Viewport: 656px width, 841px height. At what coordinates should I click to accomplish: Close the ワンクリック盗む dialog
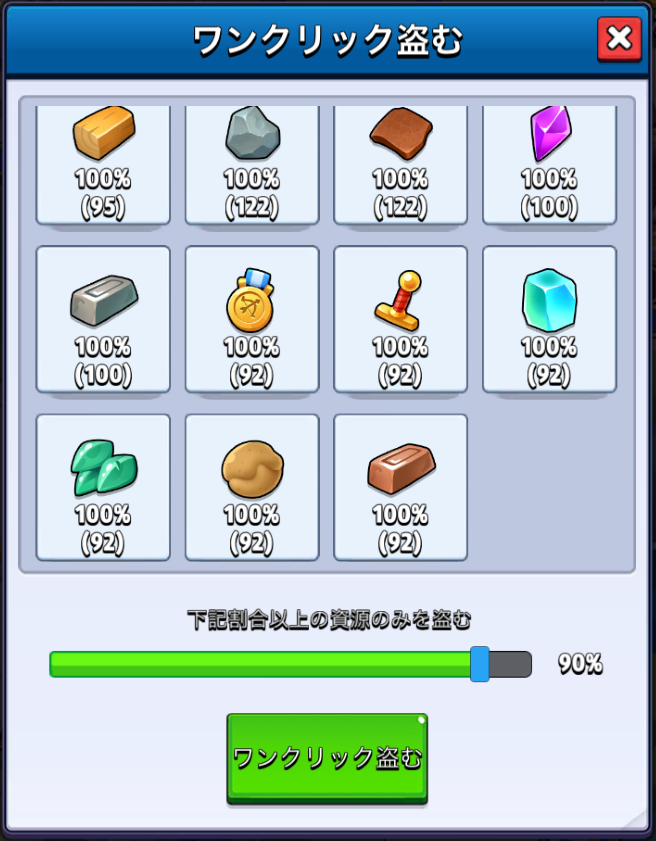619,39
